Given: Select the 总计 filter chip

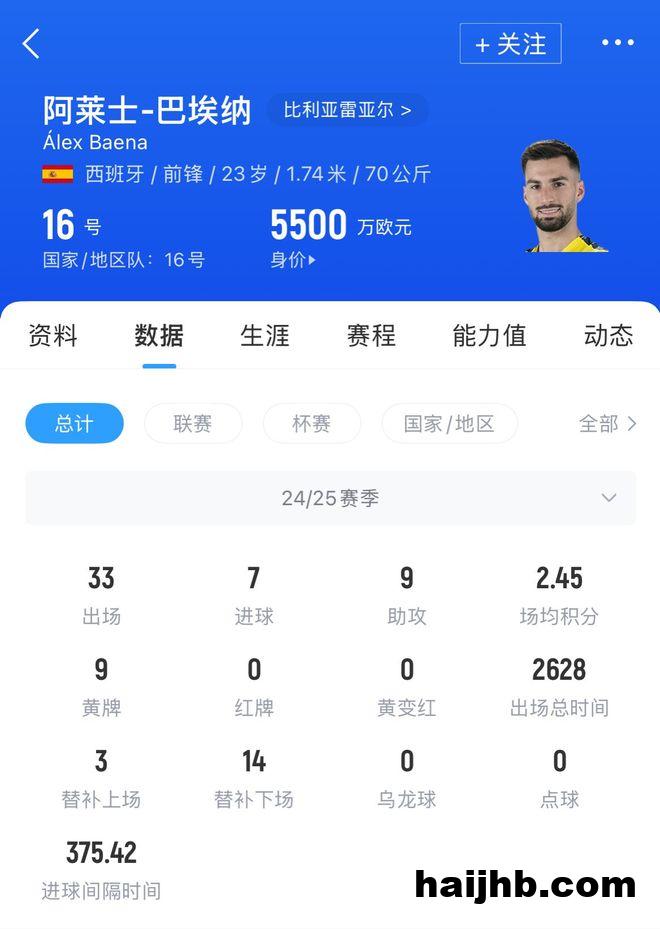Looking at the screenshot, I should point(74,424).
